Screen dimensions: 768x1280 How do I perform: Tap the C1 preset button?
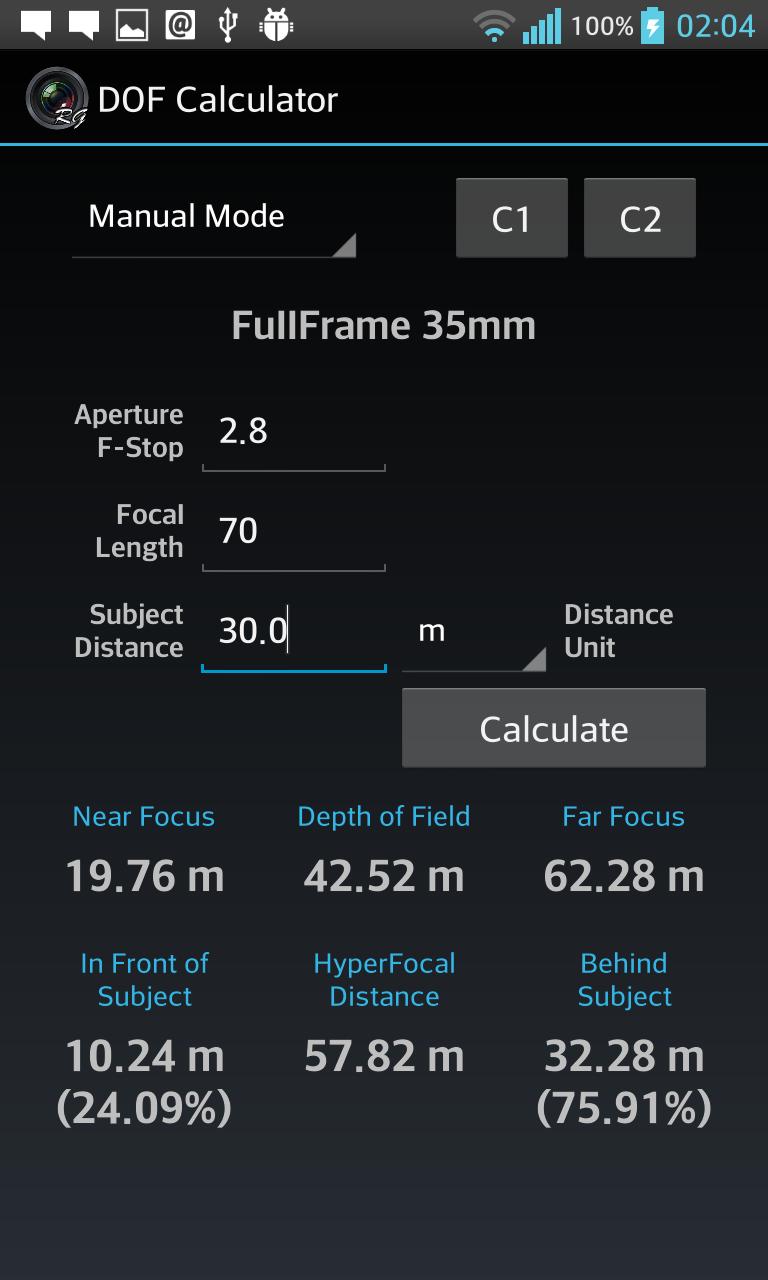pos(512,219)
